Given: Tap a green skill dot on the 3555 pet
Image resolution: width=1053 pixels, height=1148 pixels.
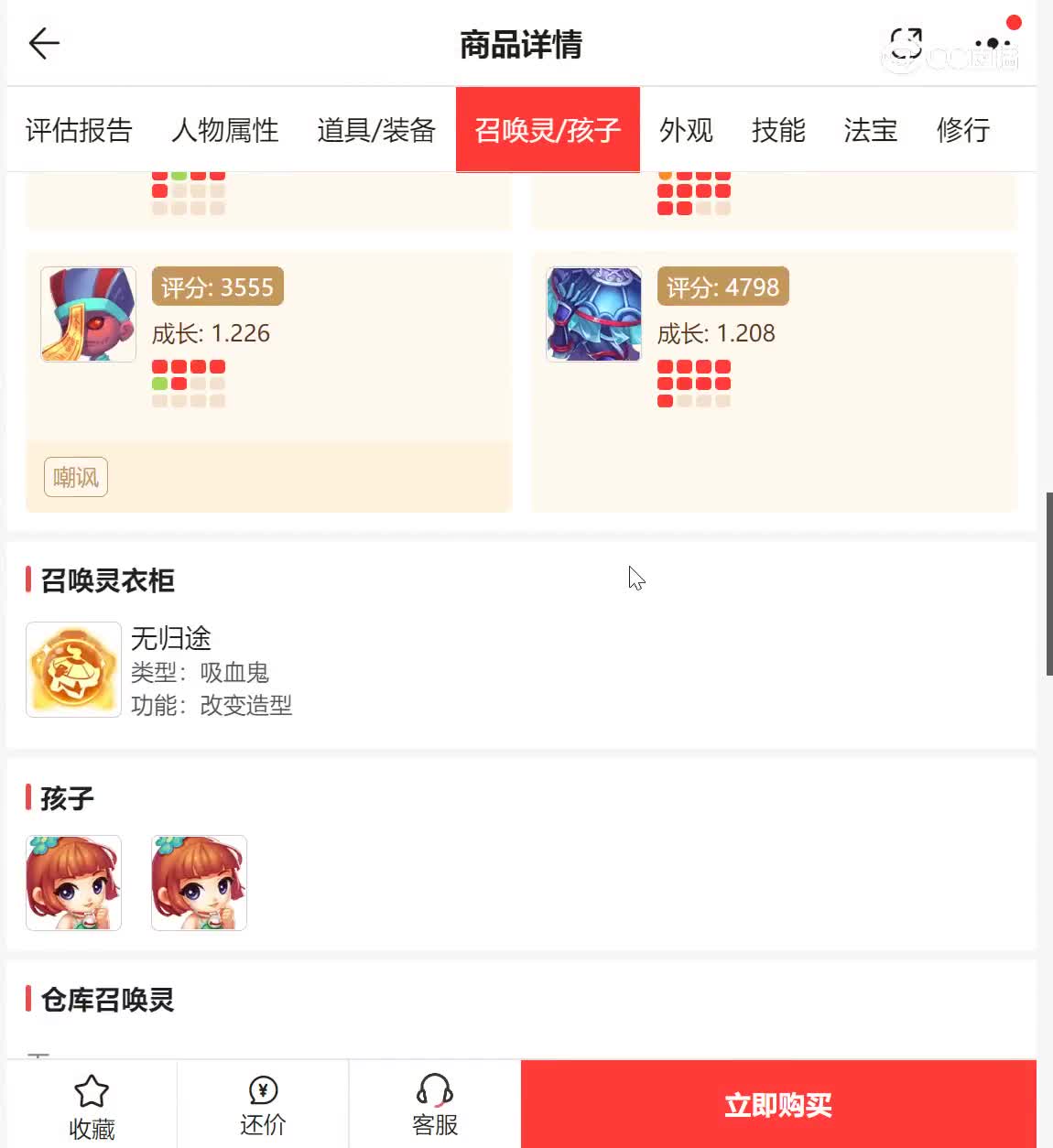Looking at the screenshot, I should (x=159, y=383).
